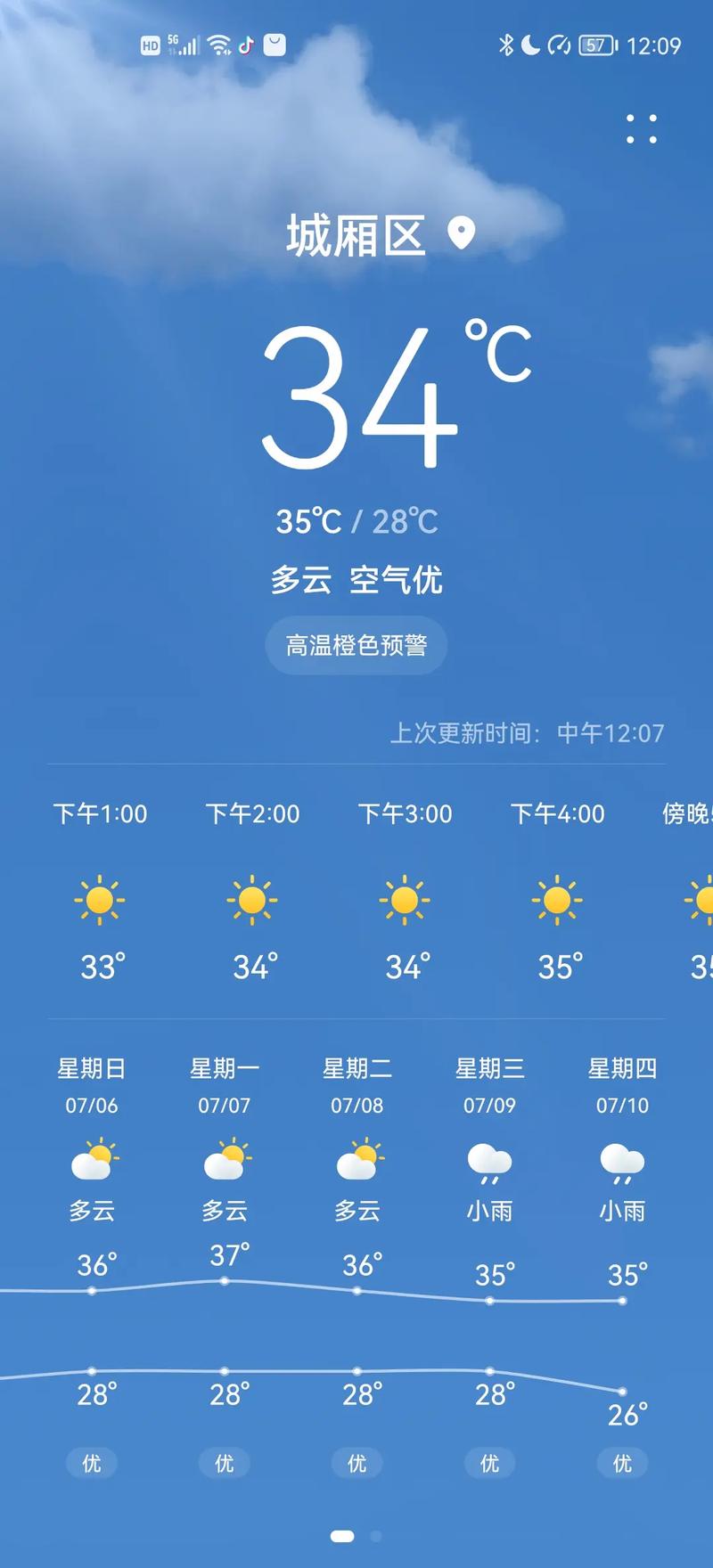Tap the sunny weather icon for 下午1:00
The image size is (713, 1568).
(101, 902)
